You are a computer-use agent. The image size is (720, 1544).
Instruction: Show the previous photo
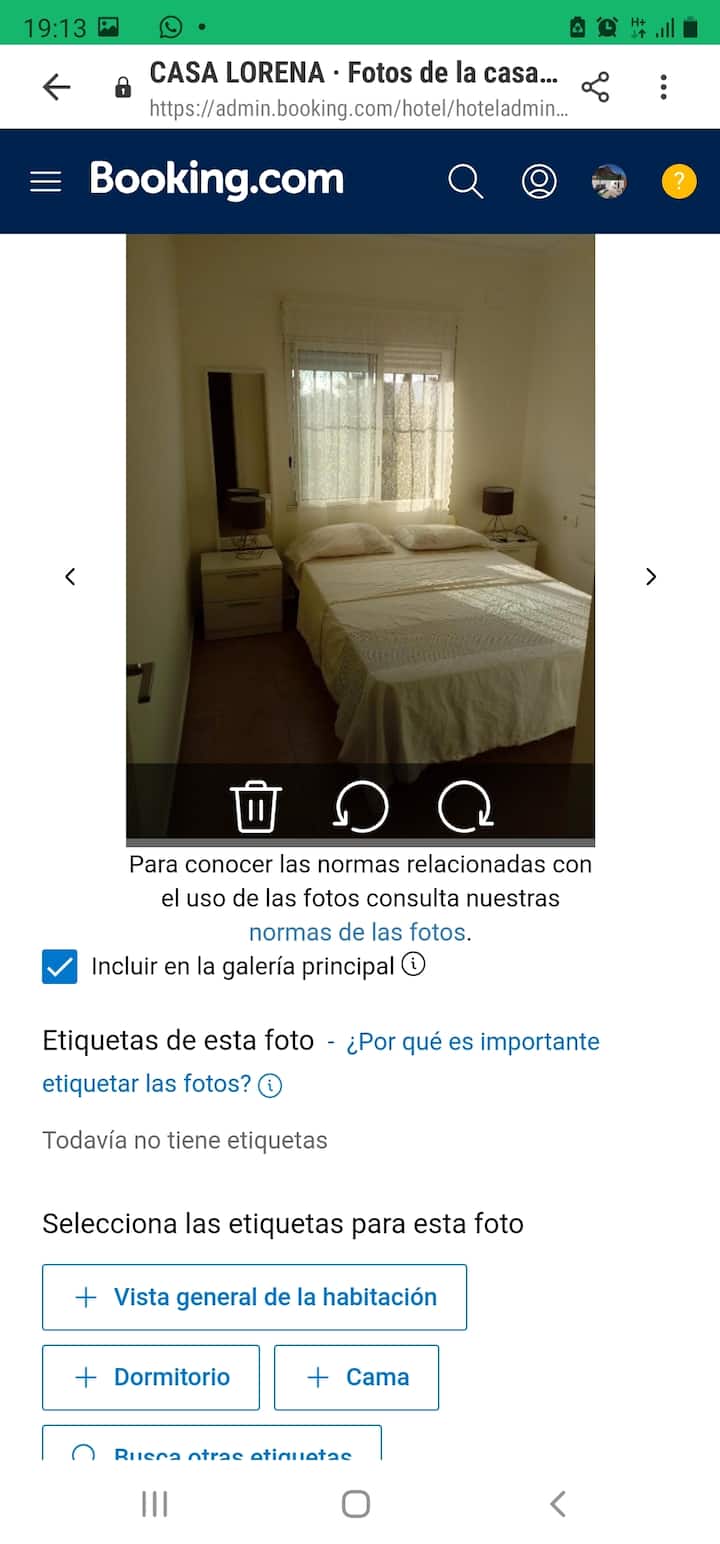click(x=70, y=576)
